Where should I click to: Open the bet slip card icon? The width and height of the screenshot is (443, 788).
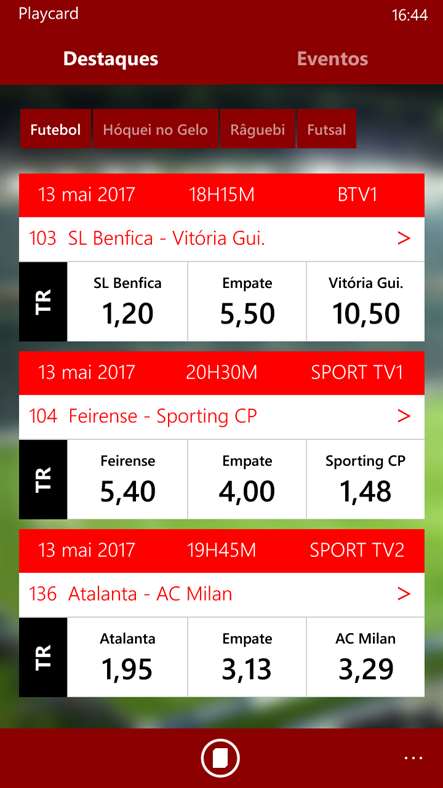(220, 758)
